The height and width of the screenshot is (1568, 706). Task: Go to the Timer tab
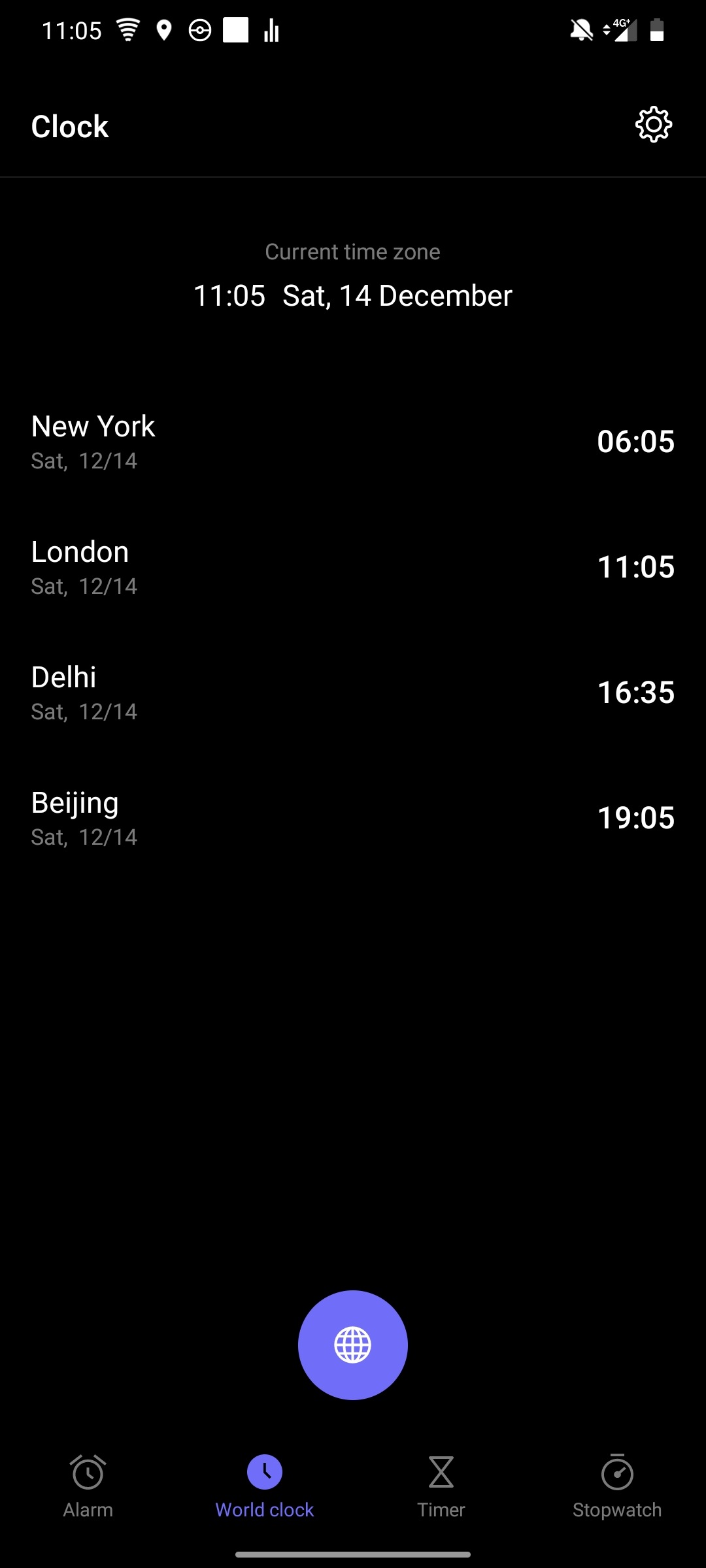[x=441, y=1486]
